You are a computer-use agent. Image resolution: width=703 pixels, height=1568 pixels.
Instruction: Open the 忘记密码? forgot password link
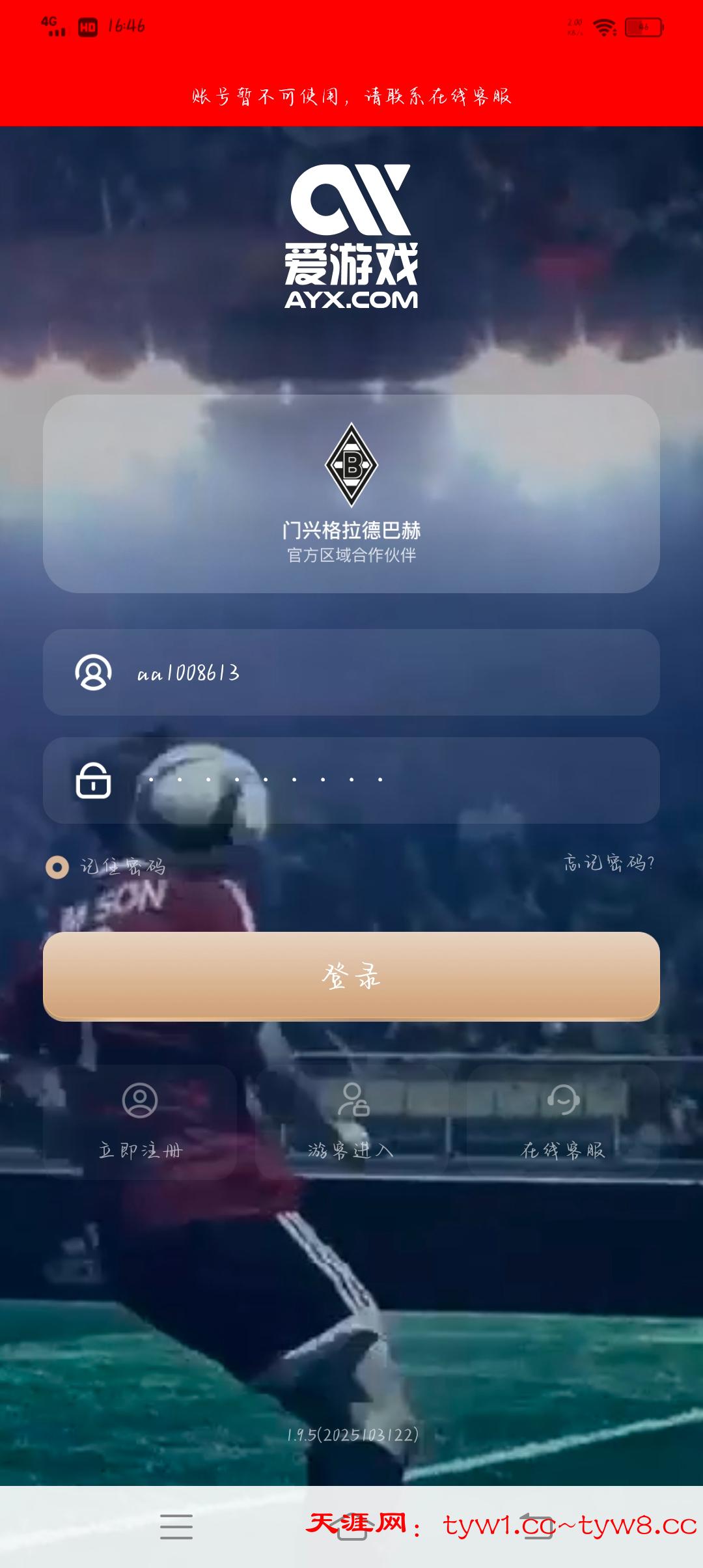coord(608,863)
